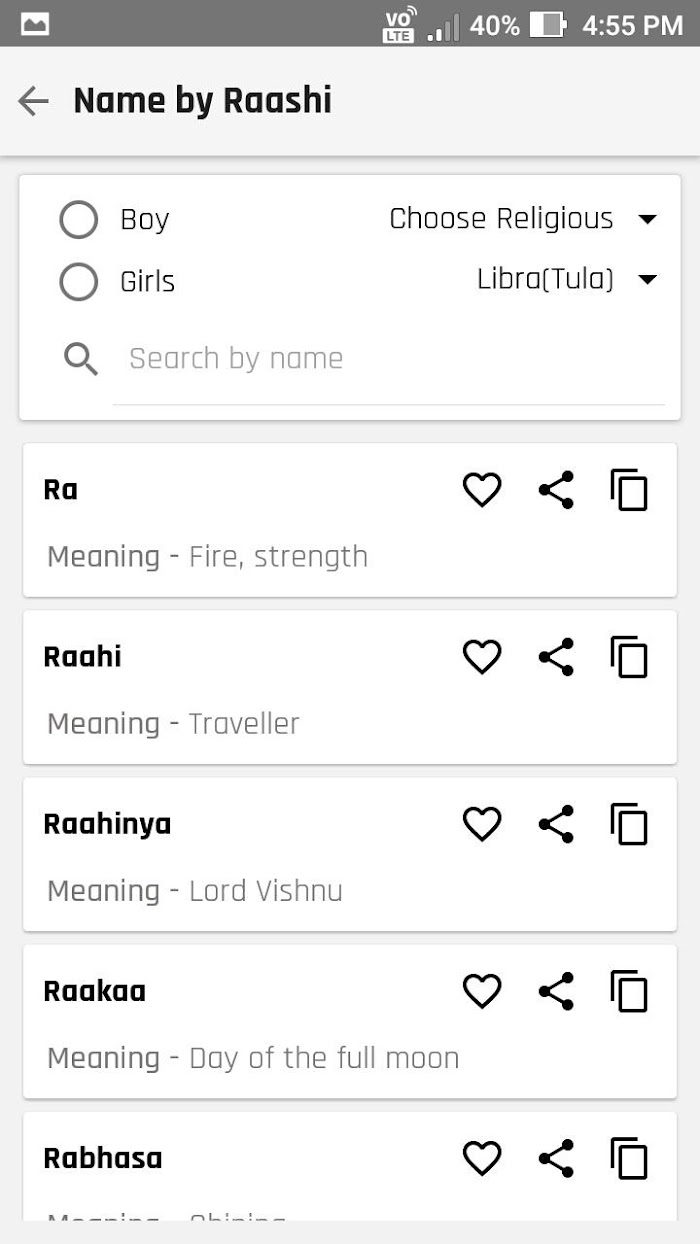Viewport: 700px width, 1244px height.
Task: Select the Boy radio button
Action: (x=79, y=220)
